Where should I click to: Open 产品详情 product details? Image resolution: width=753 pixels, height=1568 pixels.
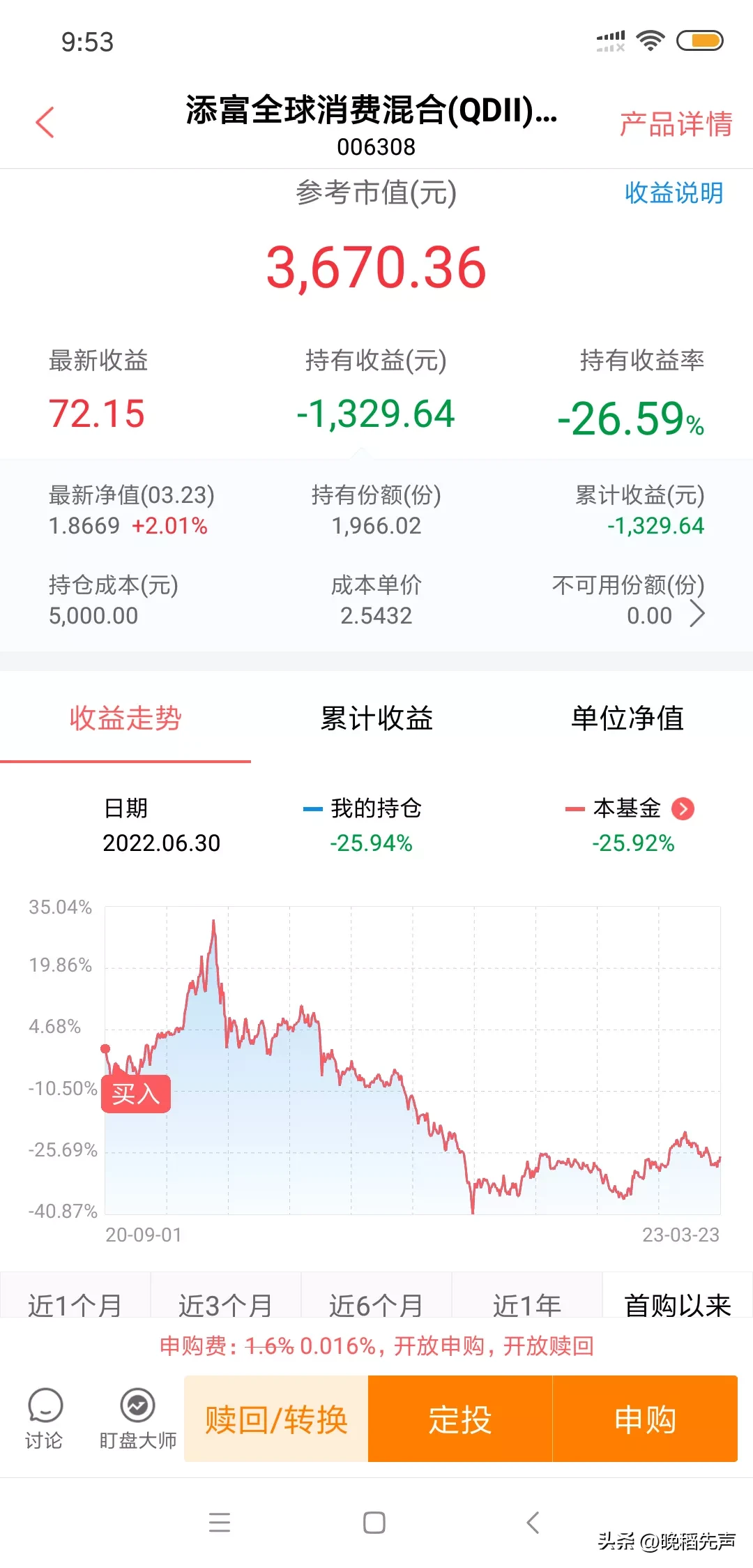(x=675, y=124)
